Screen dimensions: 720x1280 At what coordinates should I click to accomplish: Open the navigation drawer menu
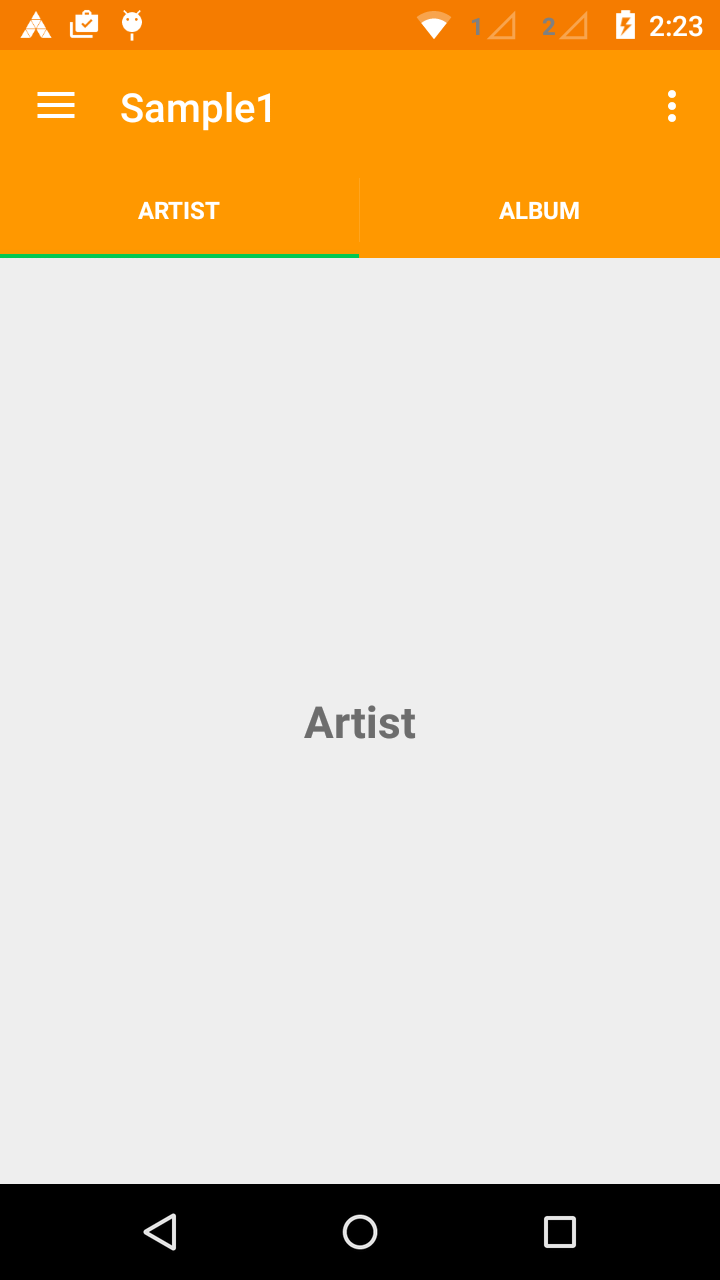[56, 106]
